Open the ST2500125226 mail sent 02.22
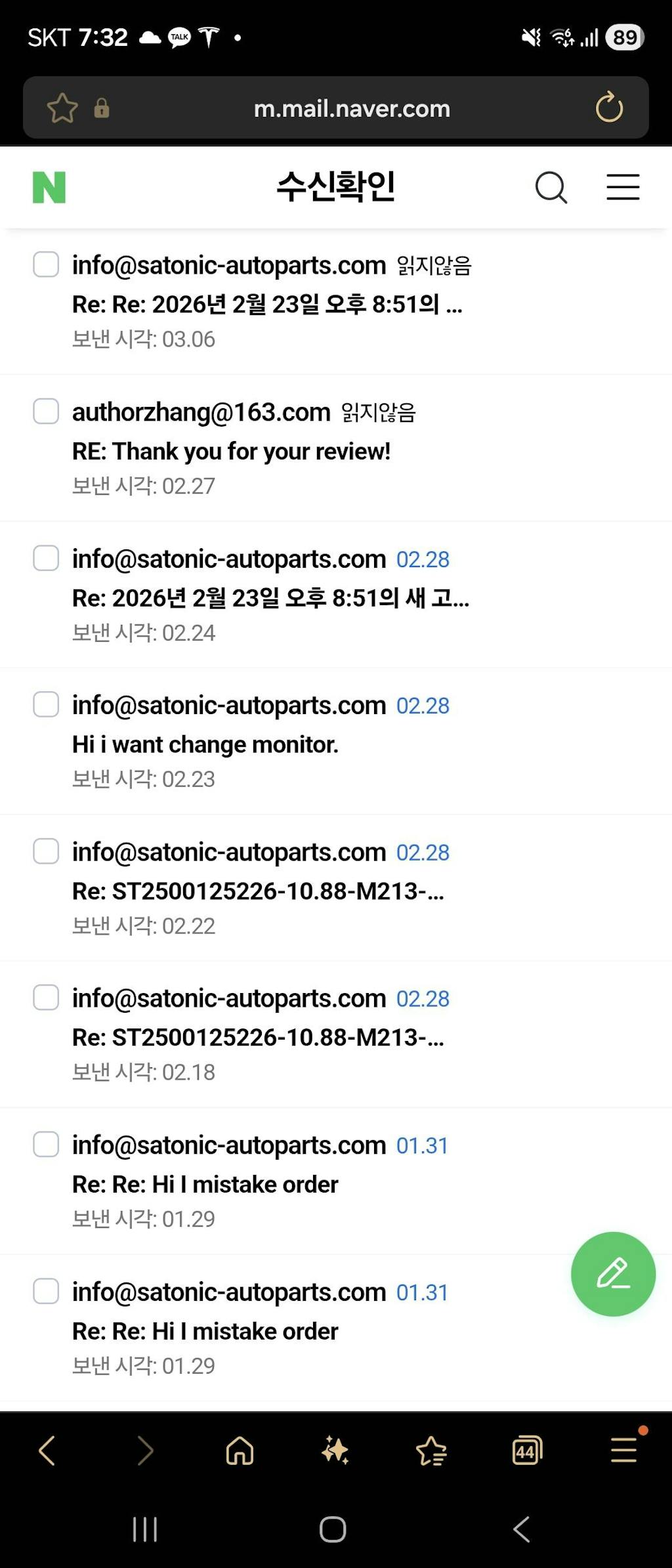Viewport: 672px width, 1568px height. [257, 891]
